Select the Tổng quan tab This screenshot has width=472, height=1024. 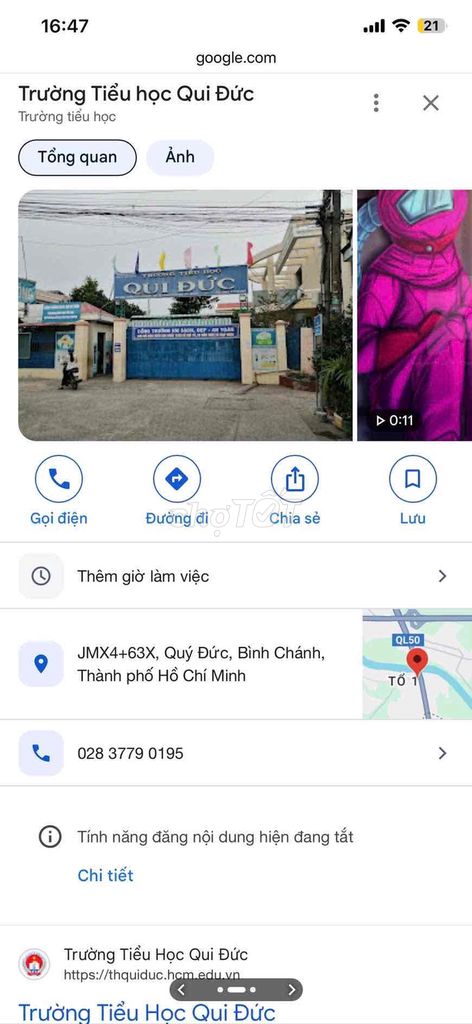coord(77,157)
